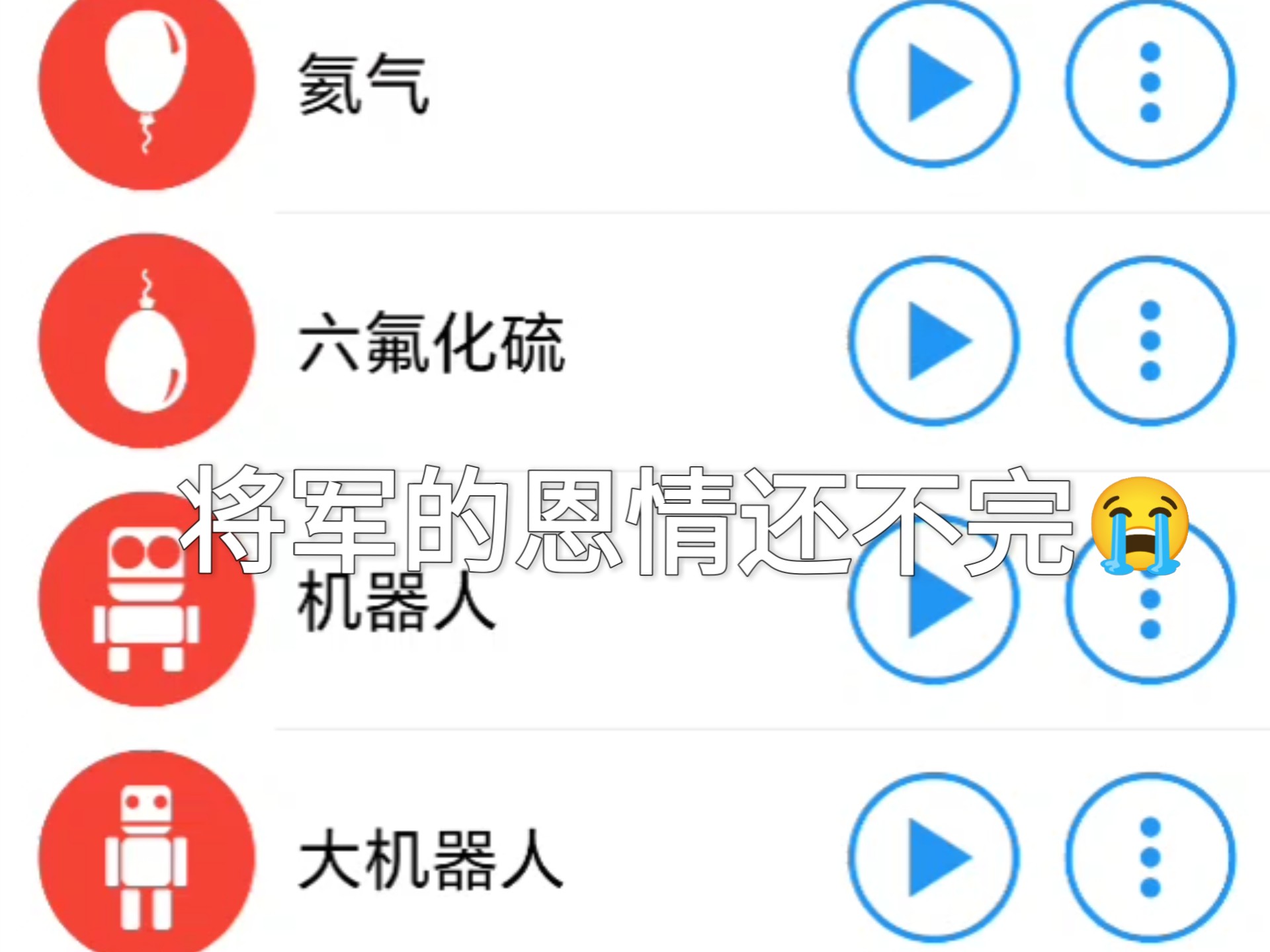
Task: Open more options for 大机器人
Action: click(x=1150, y=857)
